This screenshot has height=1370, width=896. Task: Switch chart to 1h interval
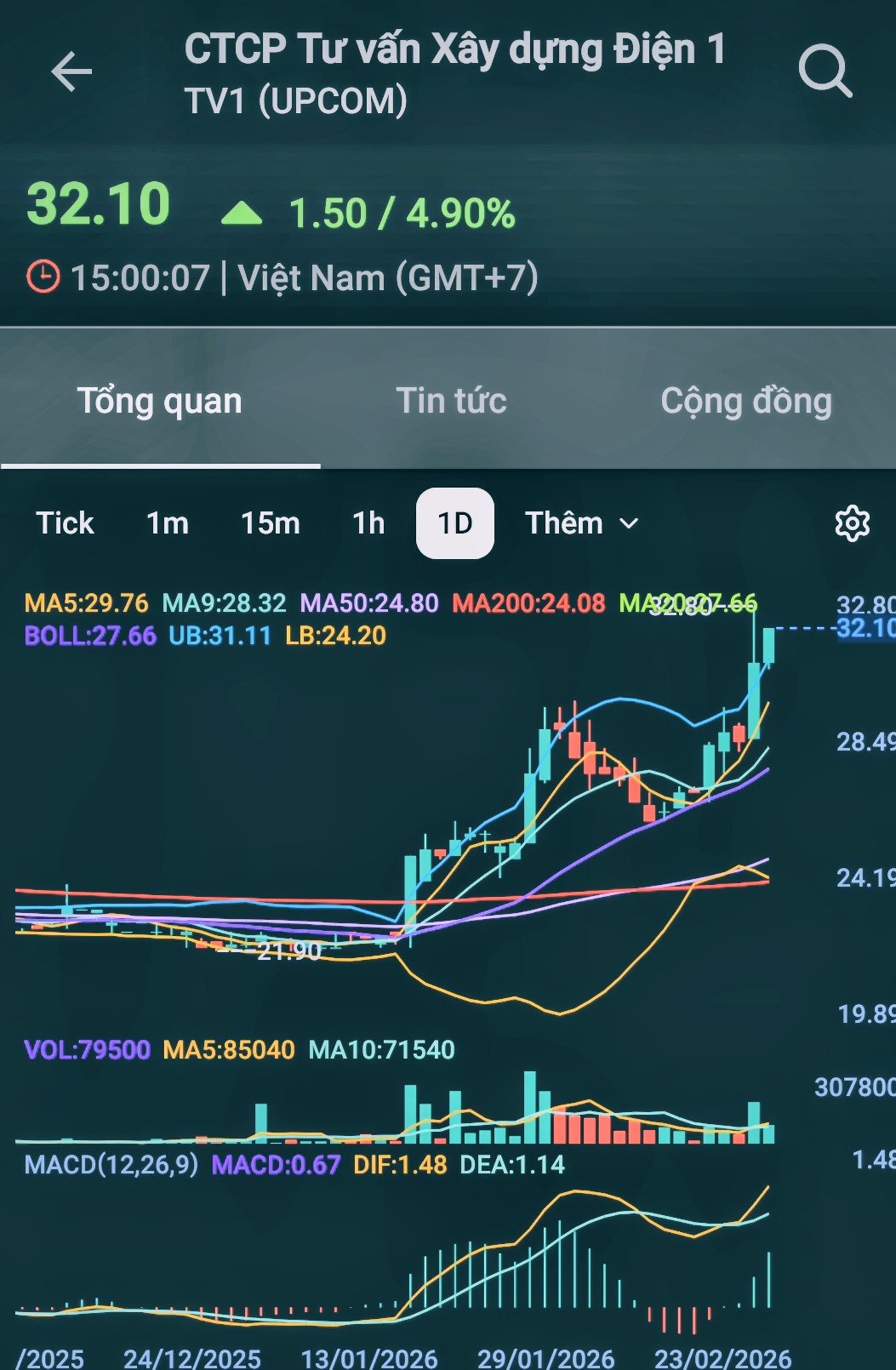(368, 523)
